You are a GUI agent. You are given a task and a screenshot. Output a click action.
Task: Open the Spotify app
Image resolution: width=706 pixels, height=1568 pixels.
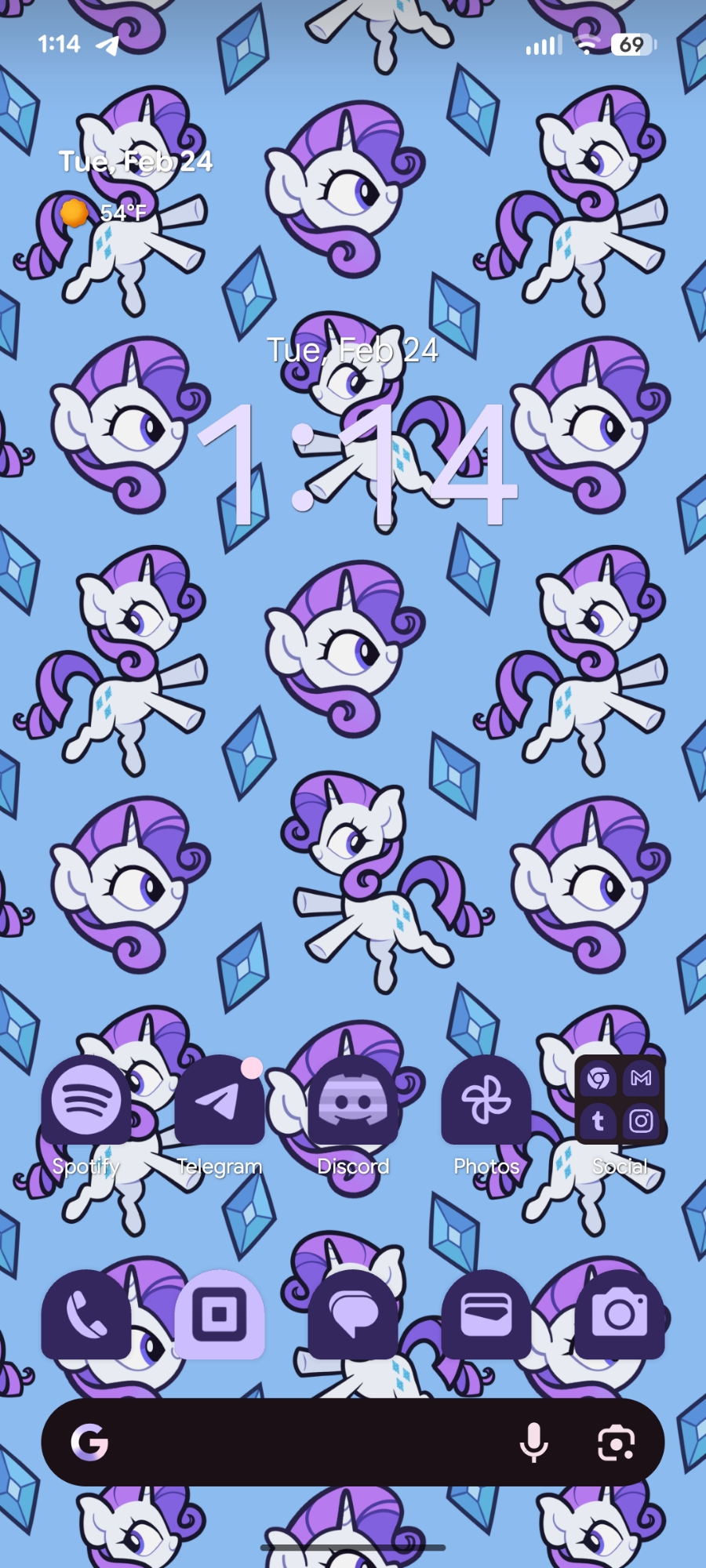click(86, 1100)
